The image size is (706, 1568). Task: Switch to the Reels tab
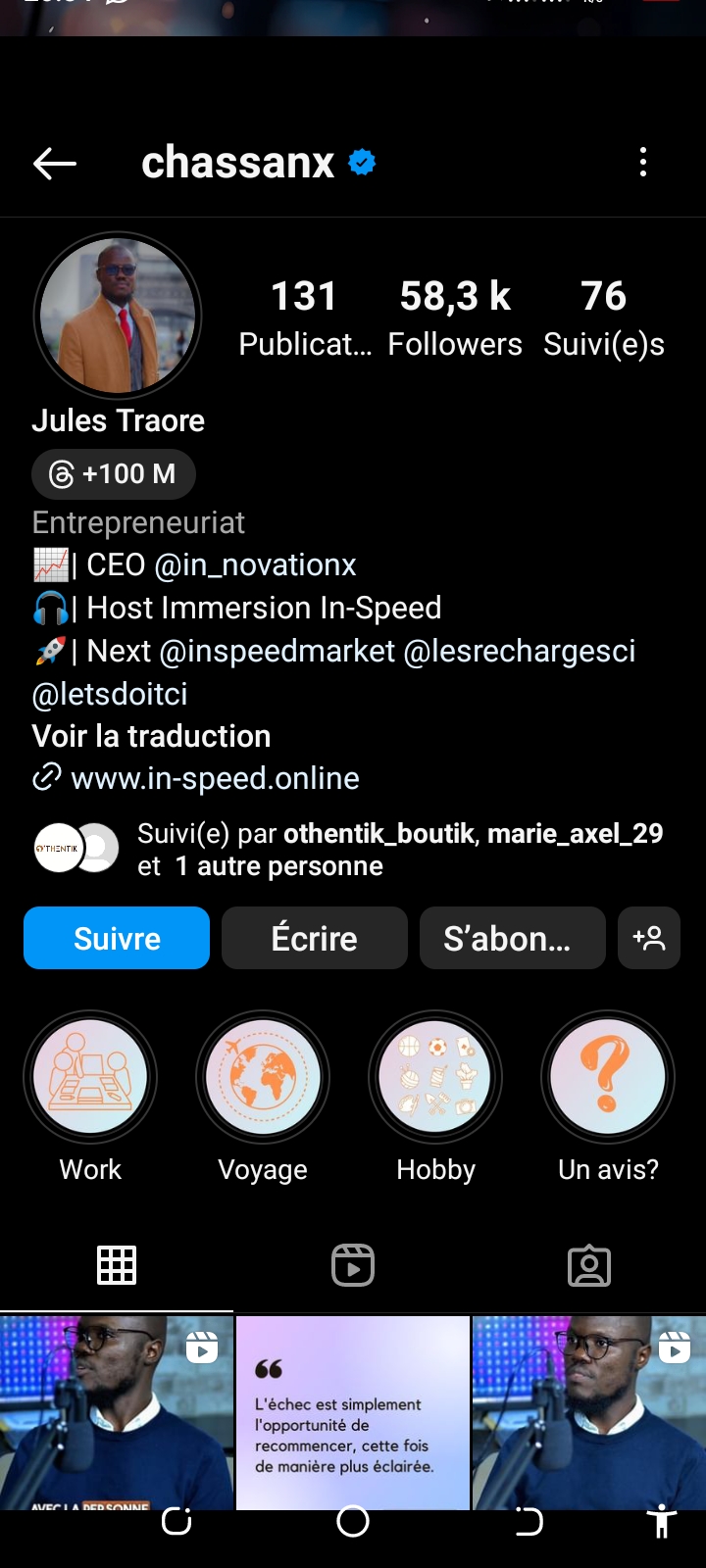[x=353, y=1265]
